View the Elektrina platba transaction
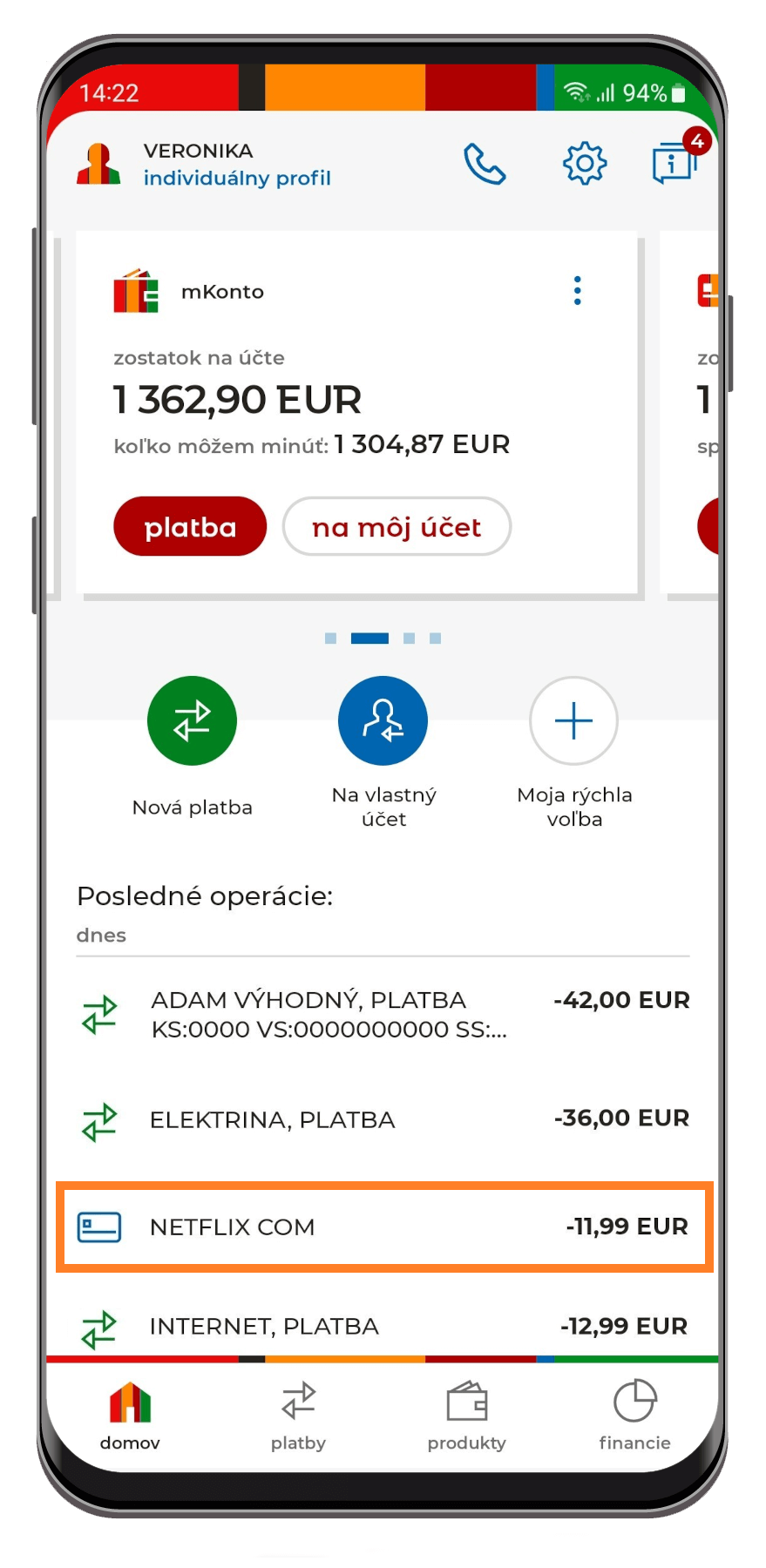 383,1119
